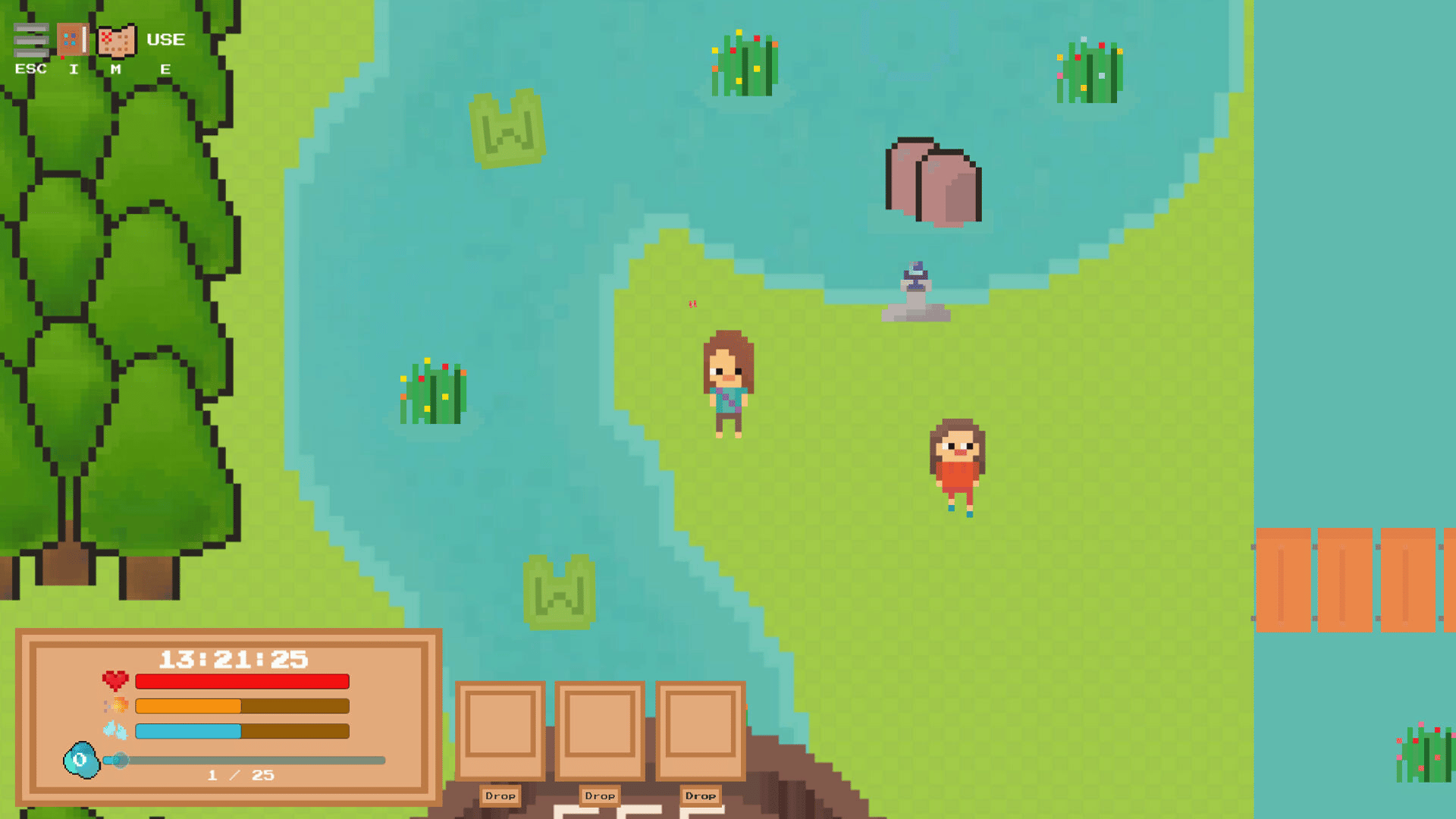Select the first inventory slot
The height and width of the screenshot is (819, 1456).
pos(500,730)
